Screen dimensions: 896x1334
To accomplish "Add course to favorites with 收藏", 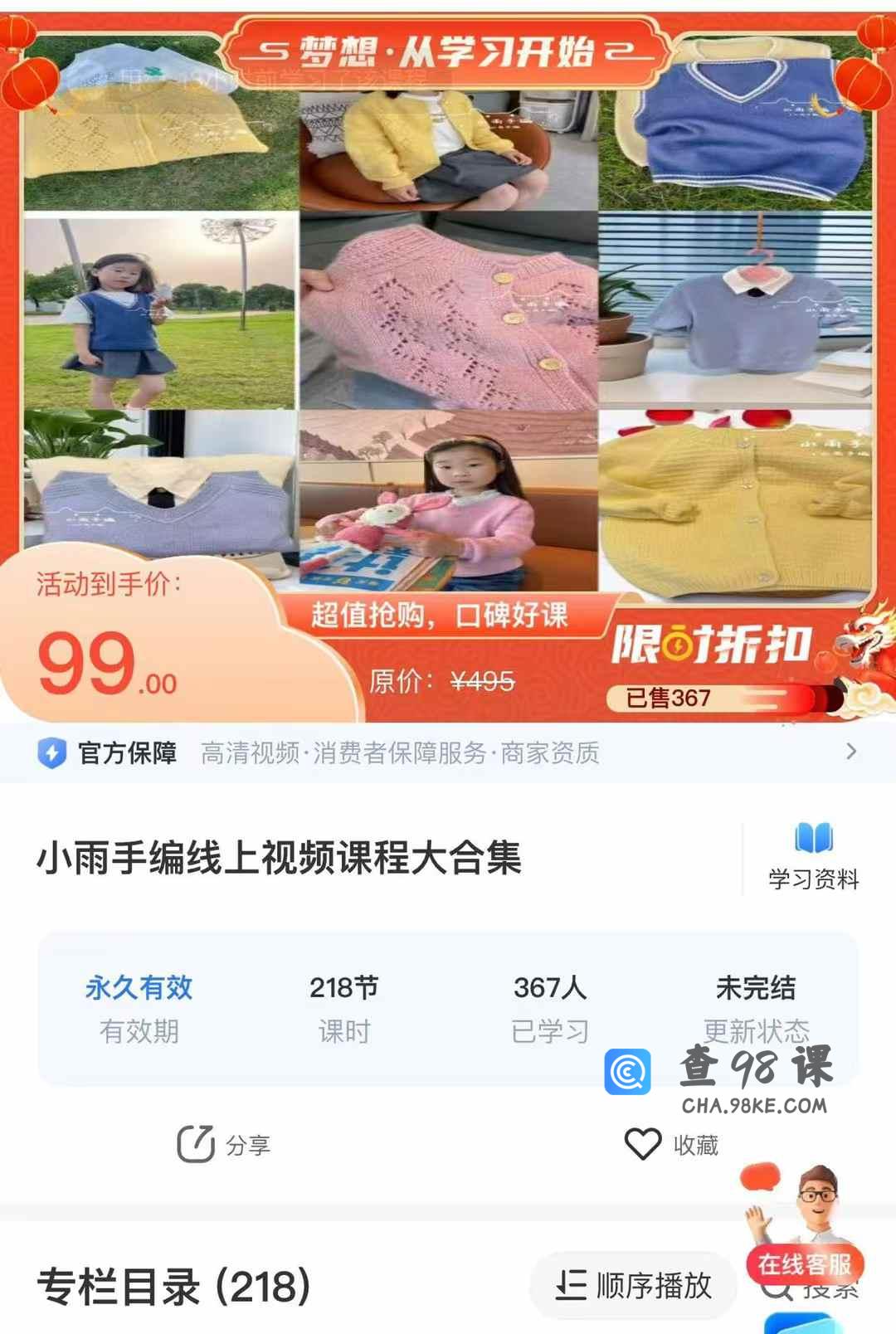I will click(672, 1145).
